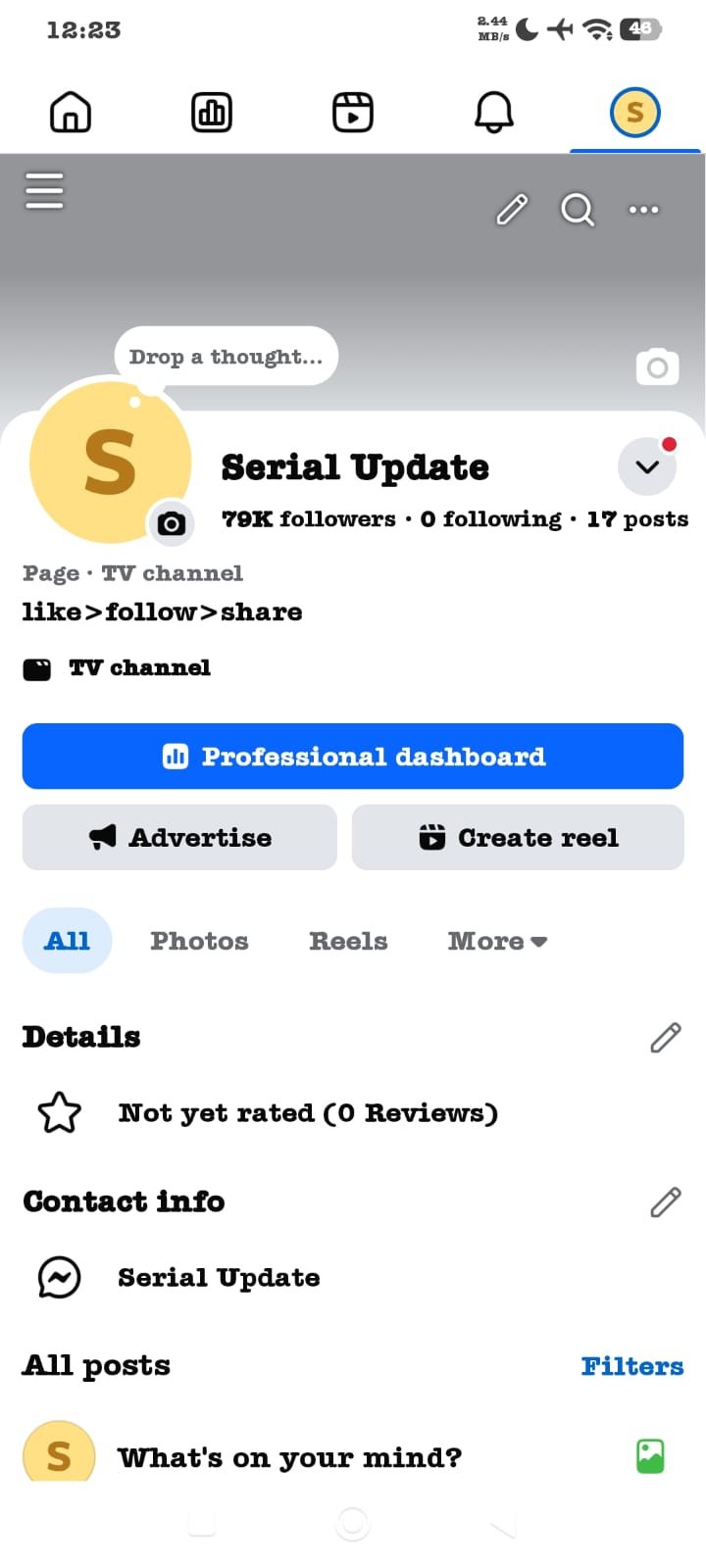Tap the pencil icon in the header

(512, 209)
